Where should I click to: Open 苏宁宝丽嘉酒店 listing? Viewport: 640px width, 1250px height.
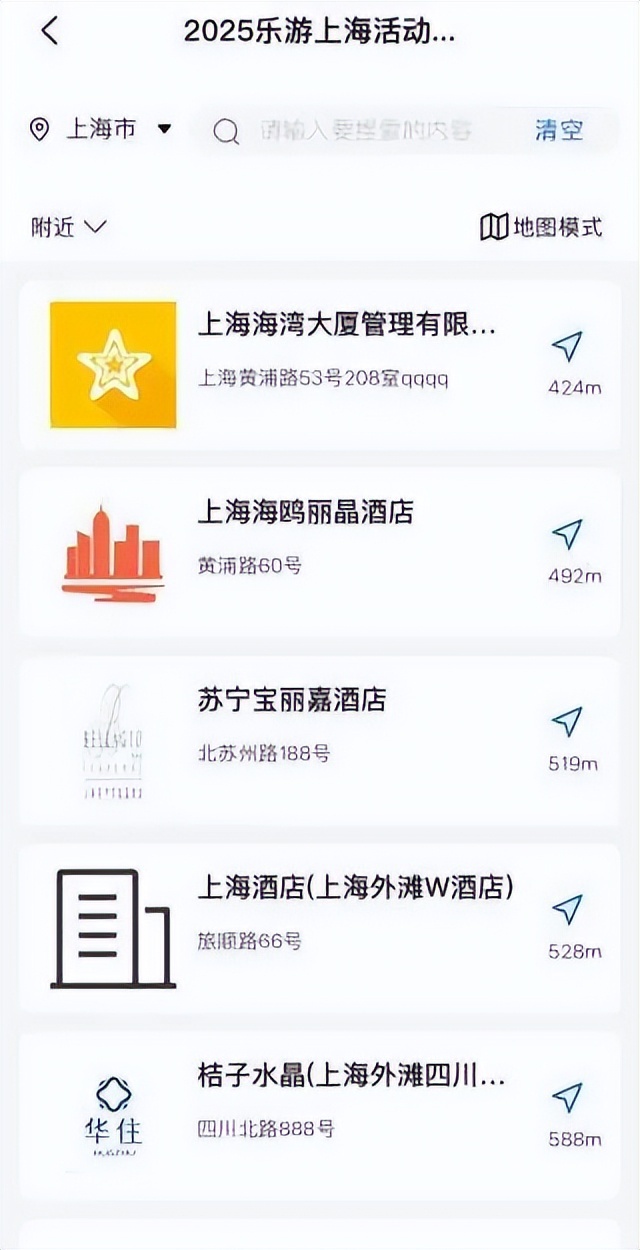pos(291,700)
